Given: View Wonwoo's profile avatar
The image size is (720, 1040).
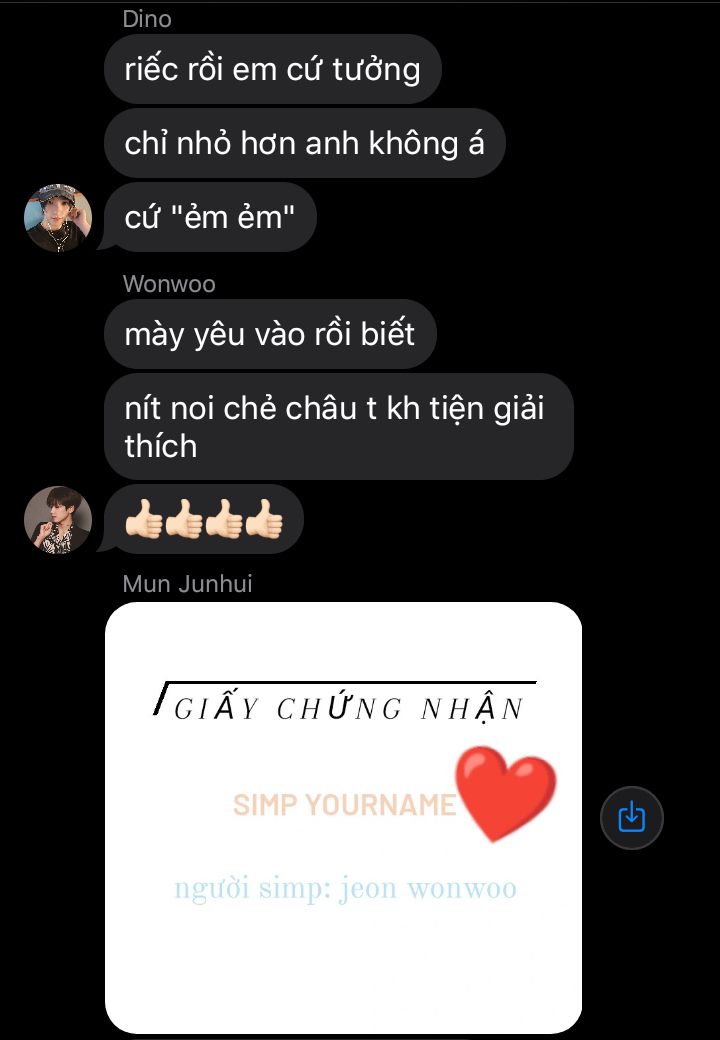Looking at the screenshot, I should point(58,520).
